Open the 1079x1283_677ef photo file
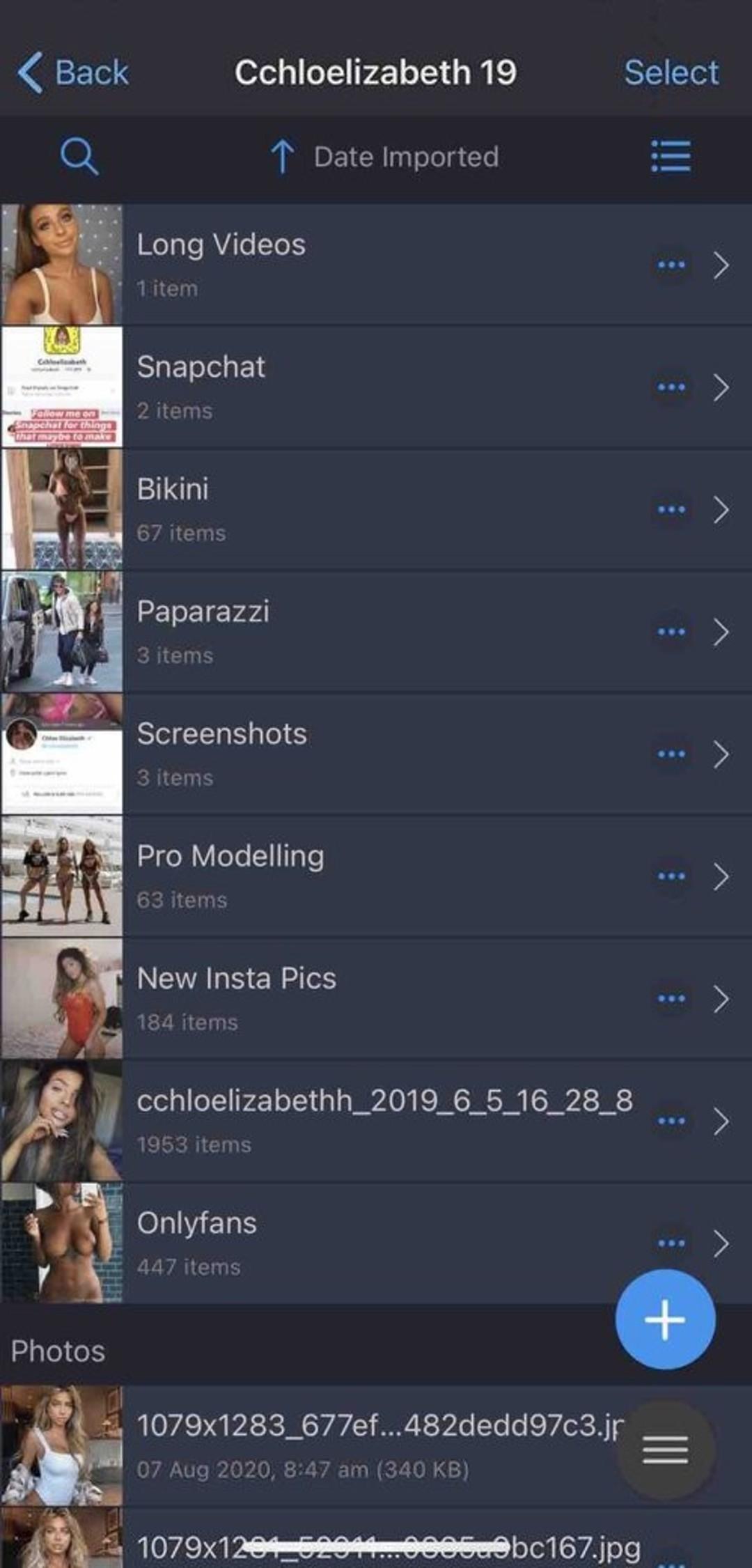752x1568 pixels. click(x=348, y=1445)
